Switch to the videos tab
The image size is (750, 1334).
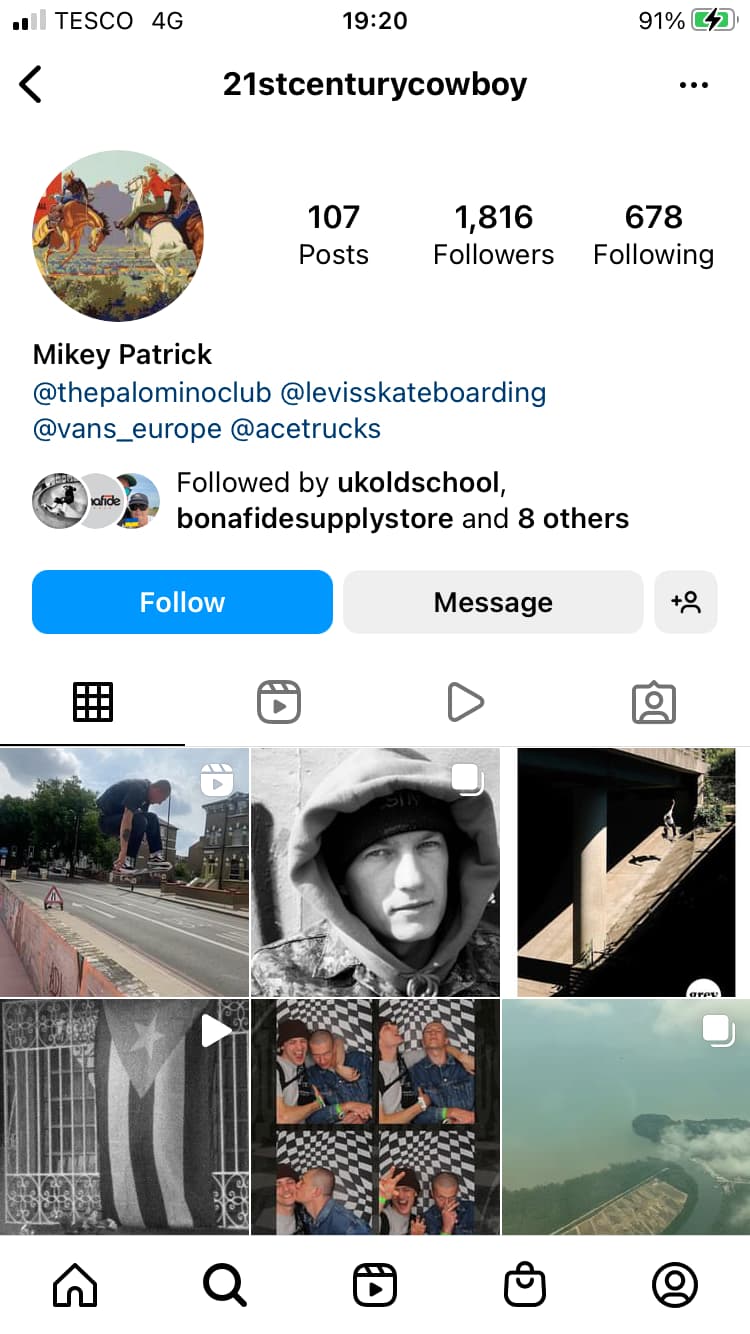coord(466,702)
